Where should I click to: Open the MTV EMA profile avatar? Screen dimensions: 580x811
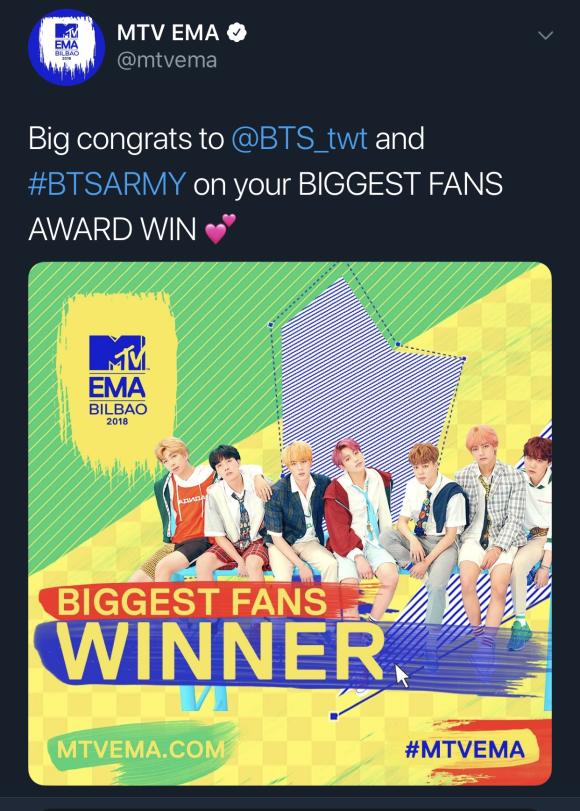pos(66,47)
